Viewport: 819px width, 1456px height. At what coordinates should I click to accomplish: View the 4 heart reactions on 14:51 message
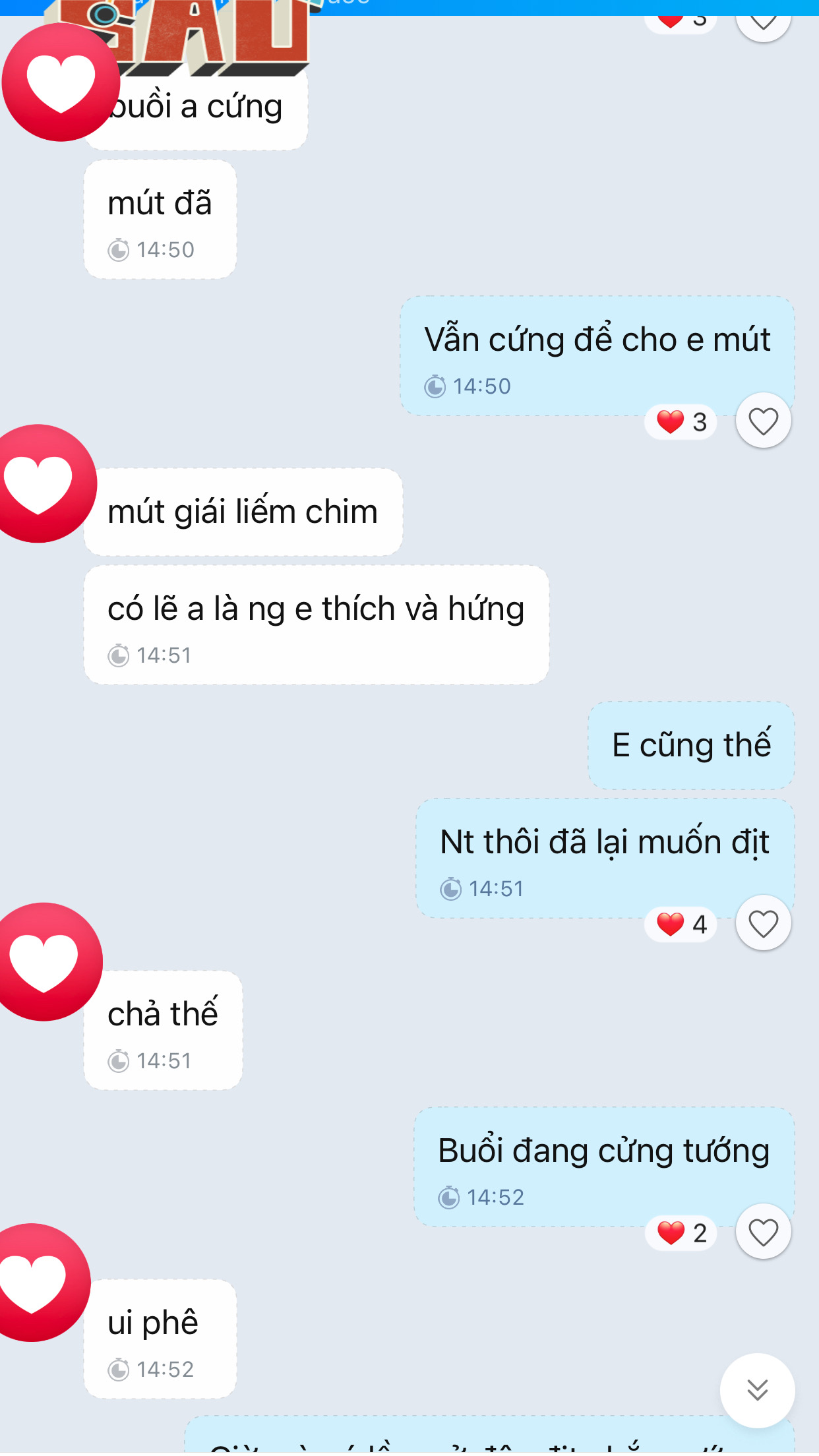click(x=681, y=925)
